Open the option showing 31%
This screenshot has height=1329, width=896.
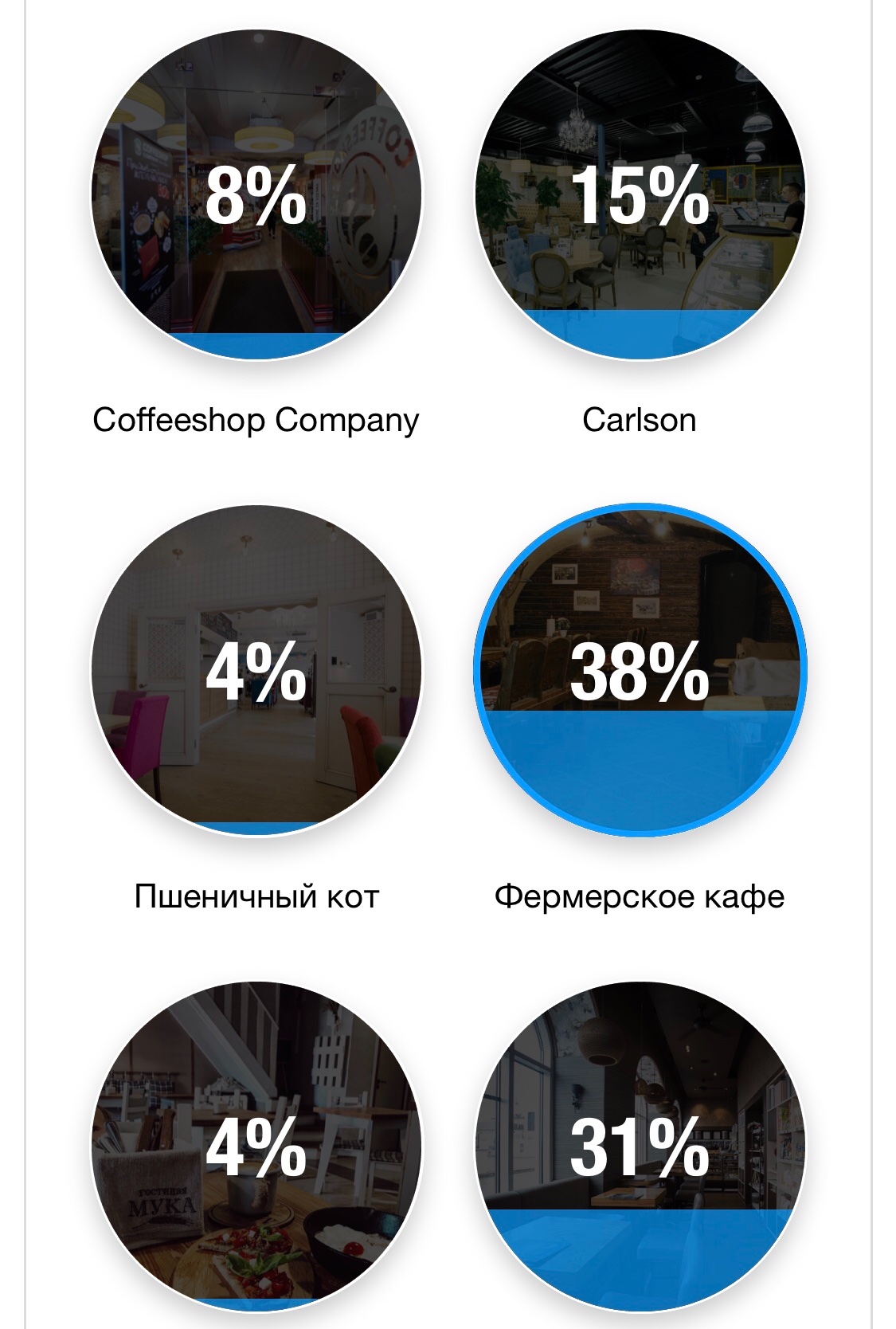click(x=640, y=1147)
